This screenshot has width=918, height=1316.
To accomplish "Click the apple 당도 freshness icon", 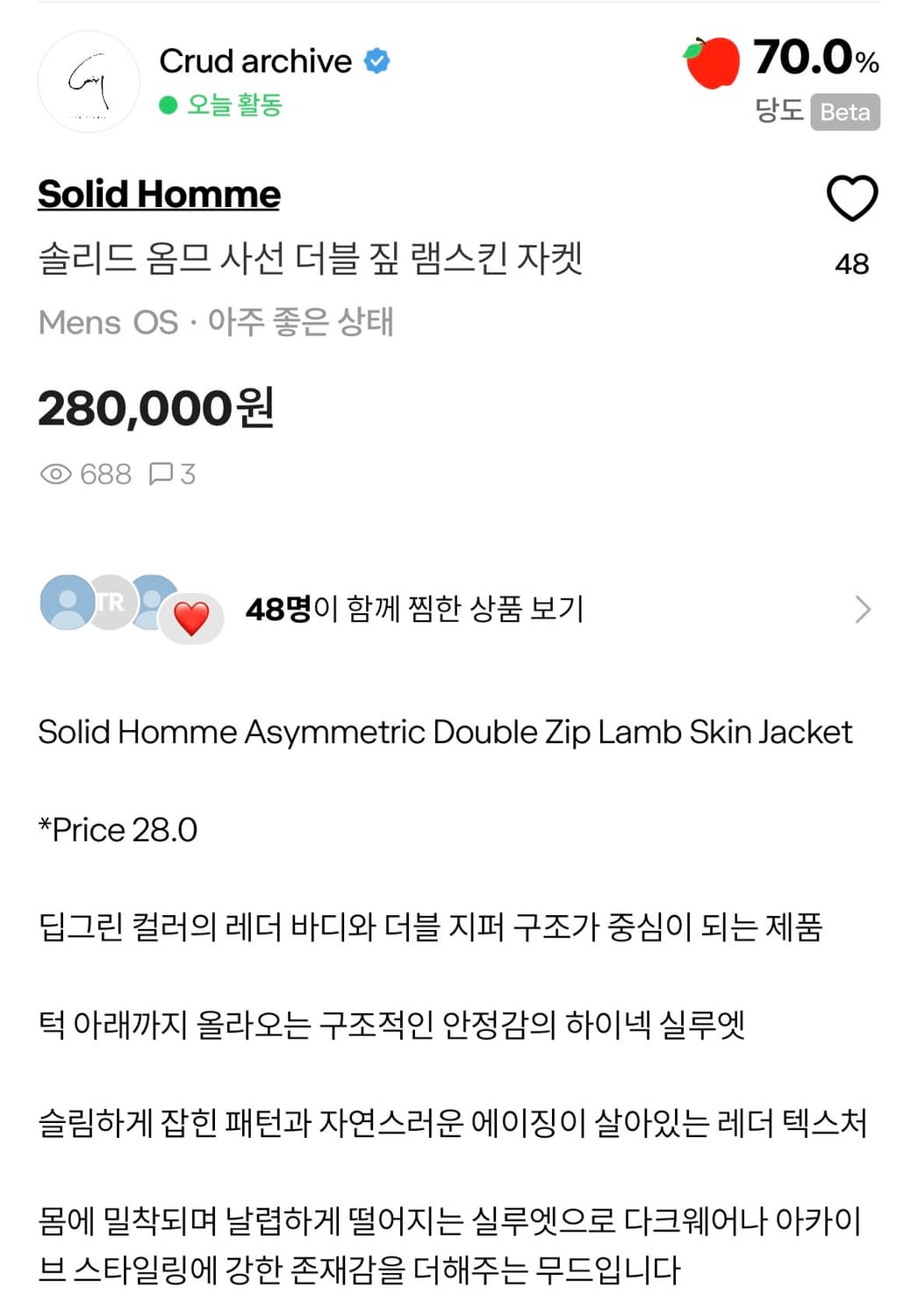I will (714, 61).
